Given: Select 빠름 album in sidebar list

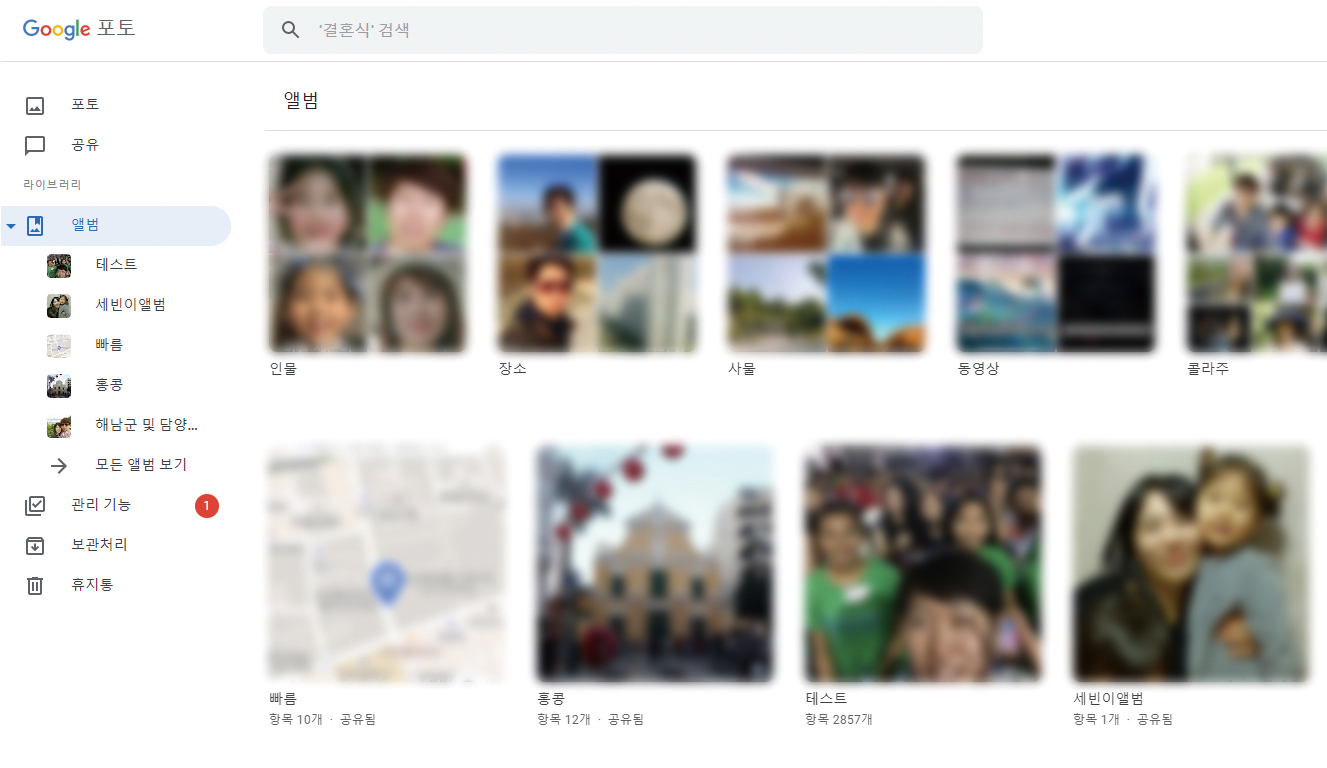Looking at the screenshot, I should click(109, 345).
